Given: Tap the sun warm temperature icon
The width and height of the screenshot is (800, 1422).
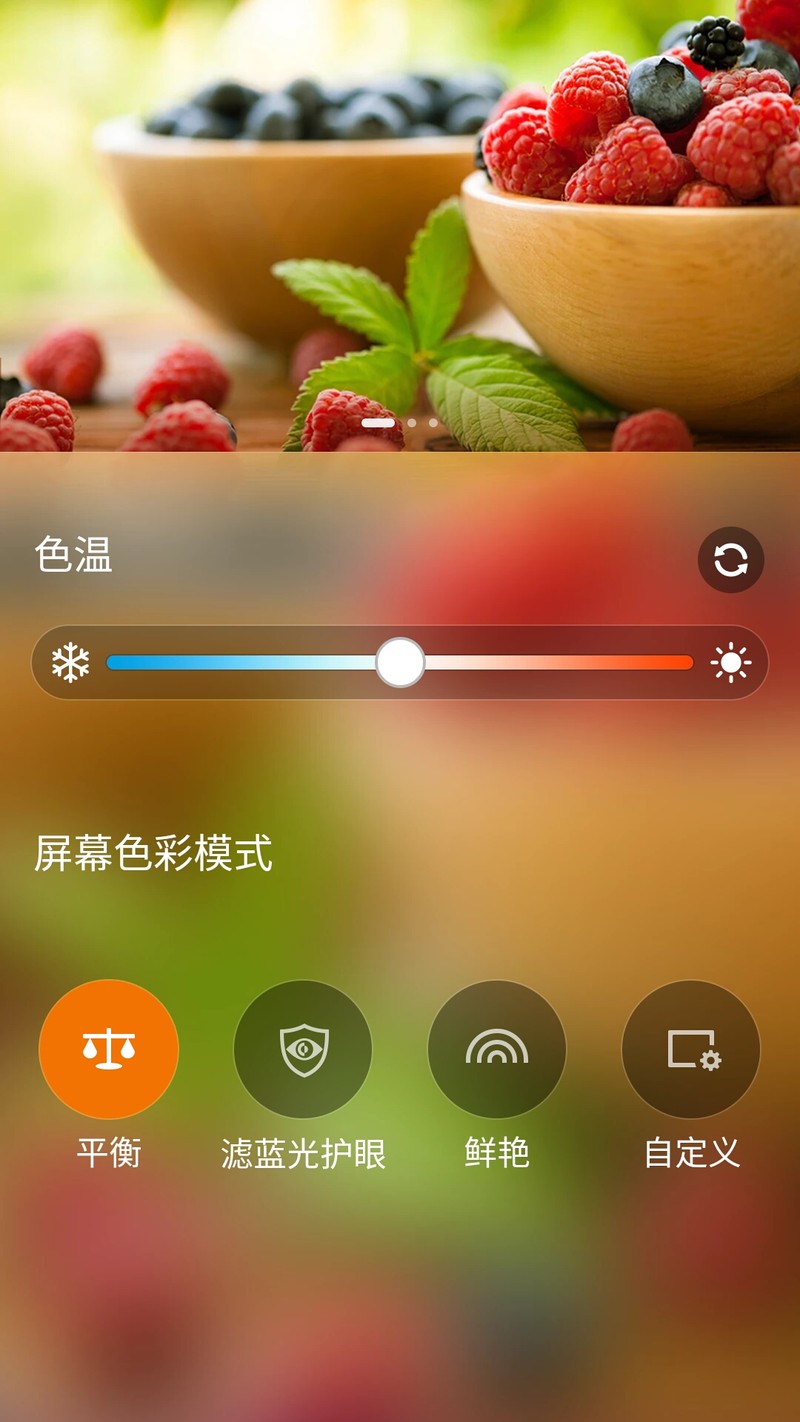Looking at the screenshot, I should [x=729, y=662].
